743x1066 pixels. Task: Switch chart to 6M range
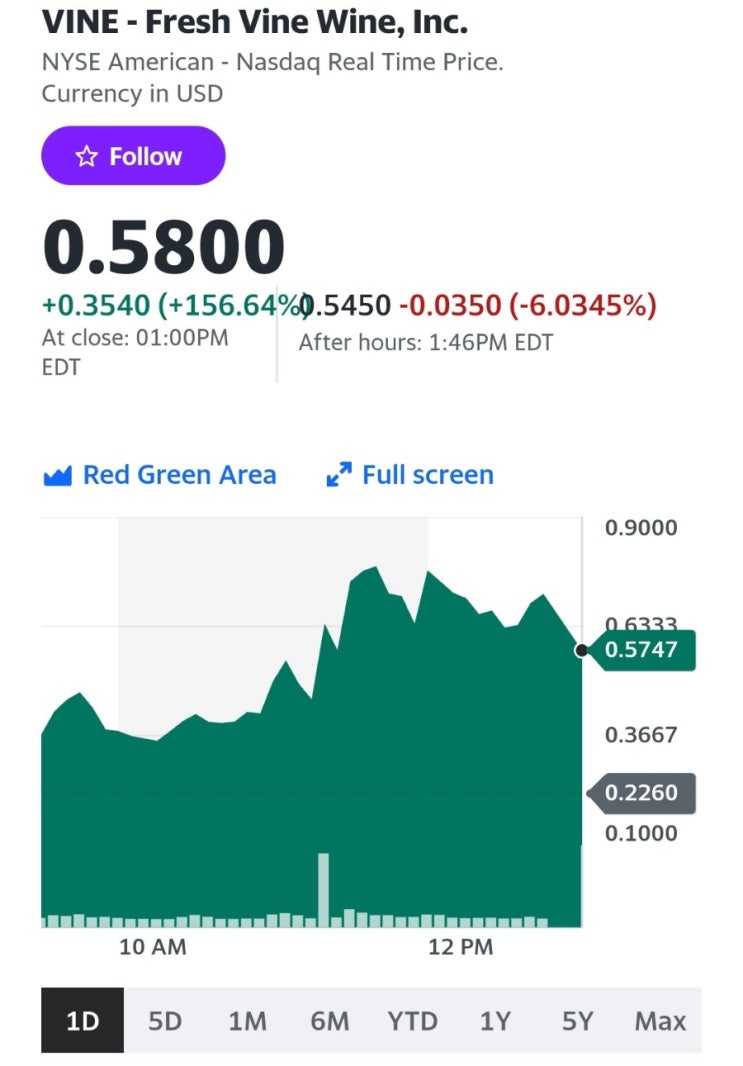pos(329,1021)
